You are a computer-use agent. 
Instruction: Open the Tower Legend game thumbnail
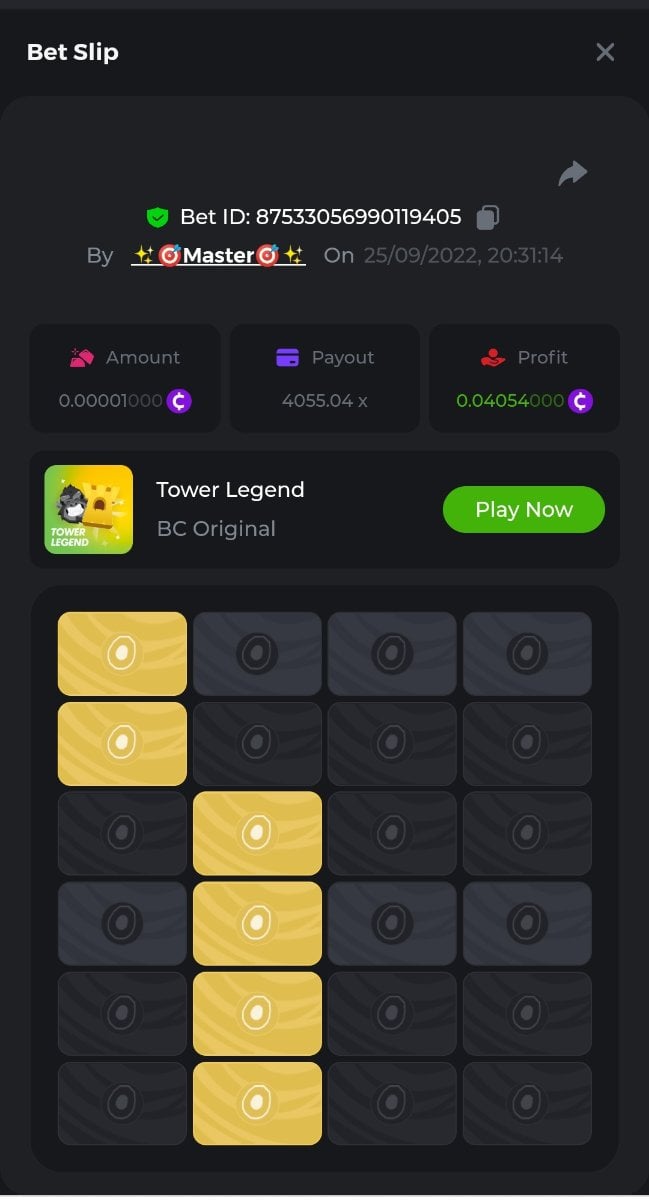(x=89, y=509)
